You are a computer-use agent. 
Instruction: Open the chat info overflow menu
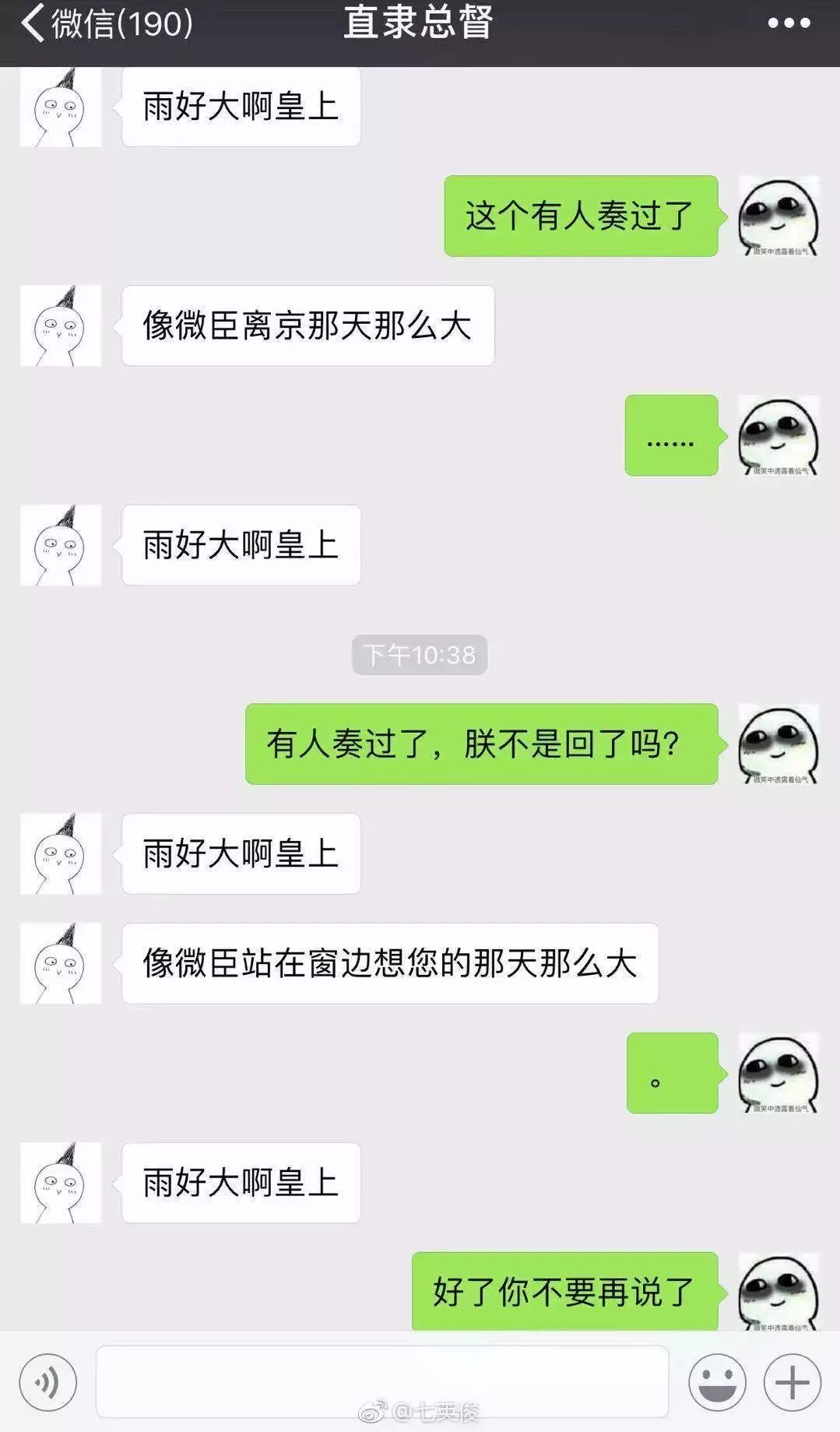click(x=788, y=23)
